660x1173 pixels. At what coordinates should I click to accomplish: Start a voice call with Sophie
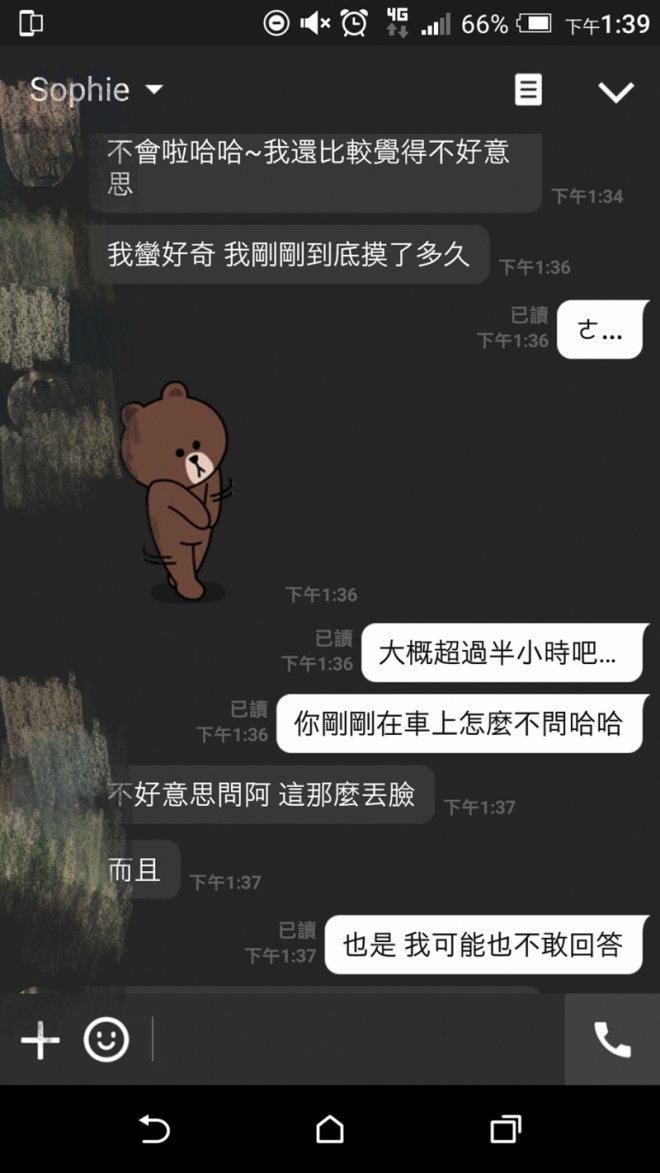pos(612,1040)
